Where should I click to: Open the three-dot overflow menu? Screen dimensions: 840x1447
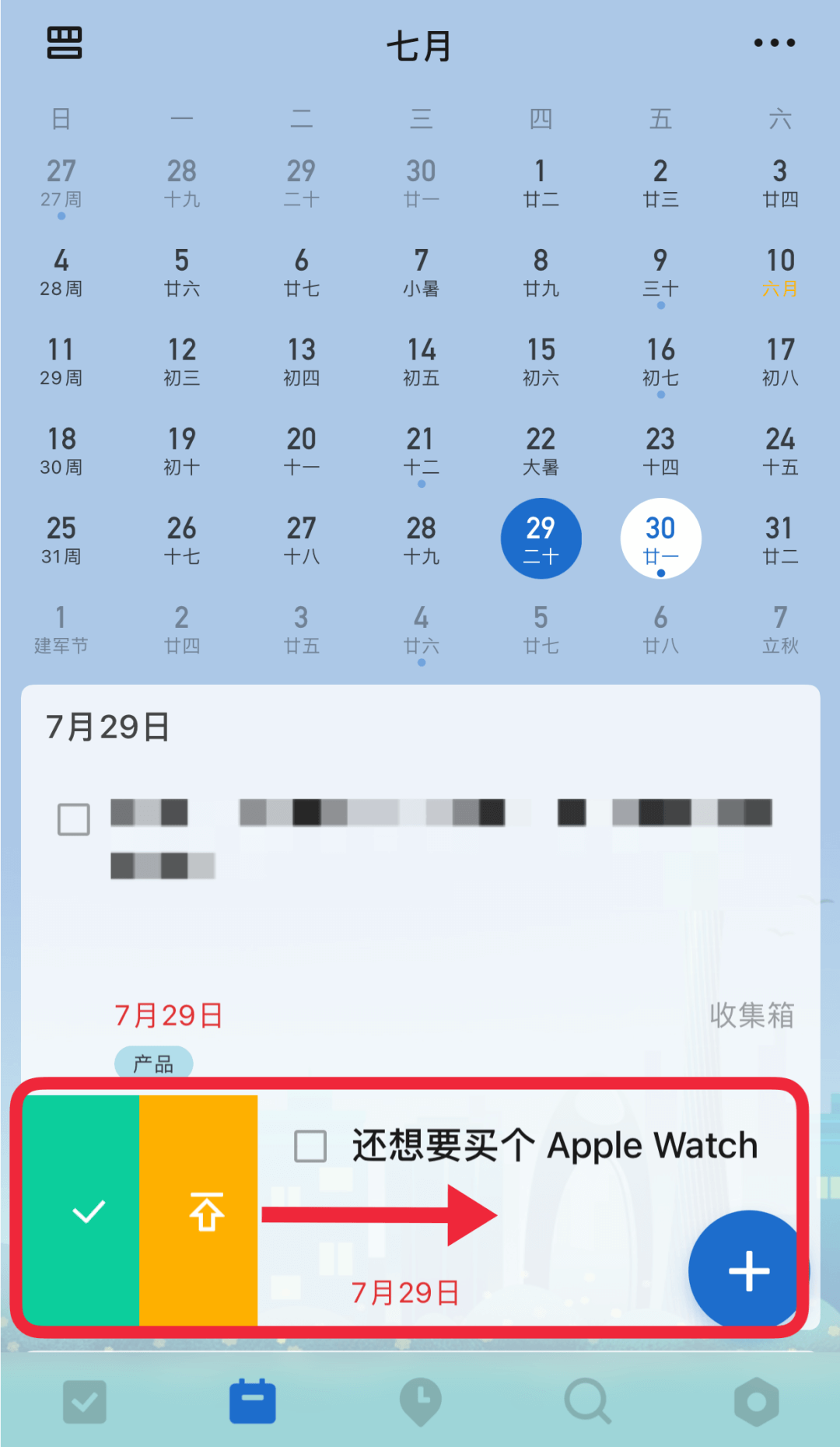[774, 43]
